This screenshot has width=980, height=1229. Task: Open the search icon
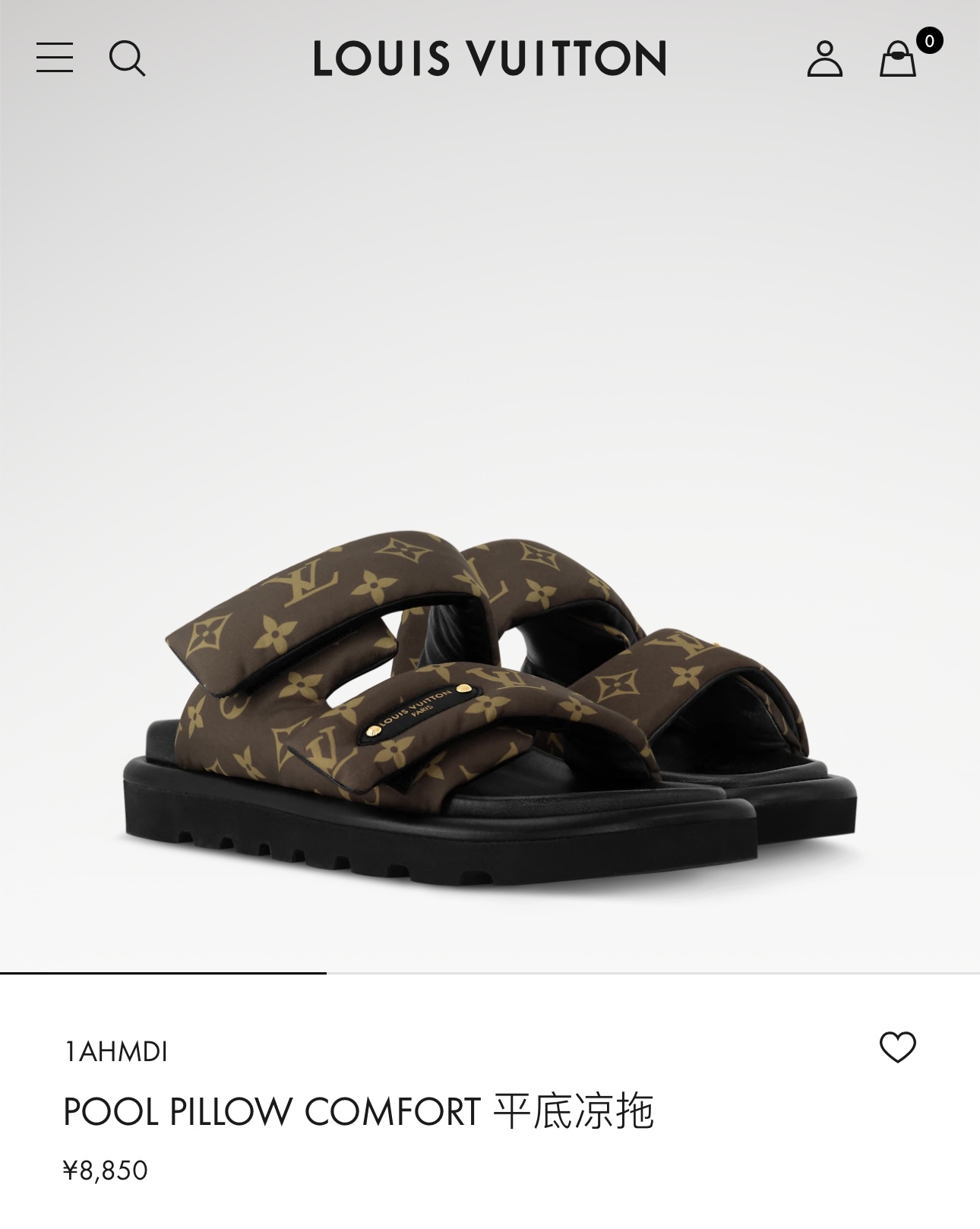[127, 58]
